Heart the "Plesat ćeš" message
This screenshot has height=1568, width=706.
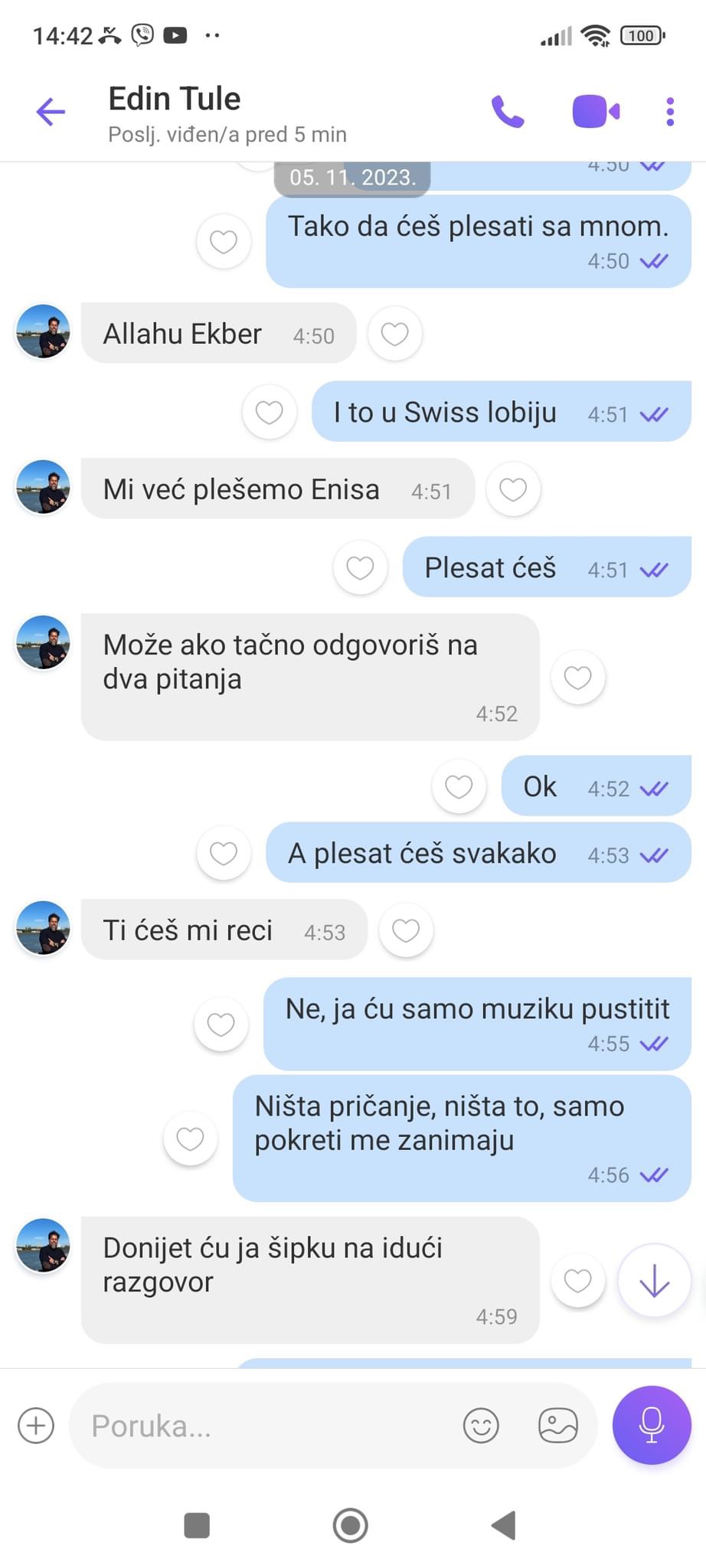coord(360,567)
